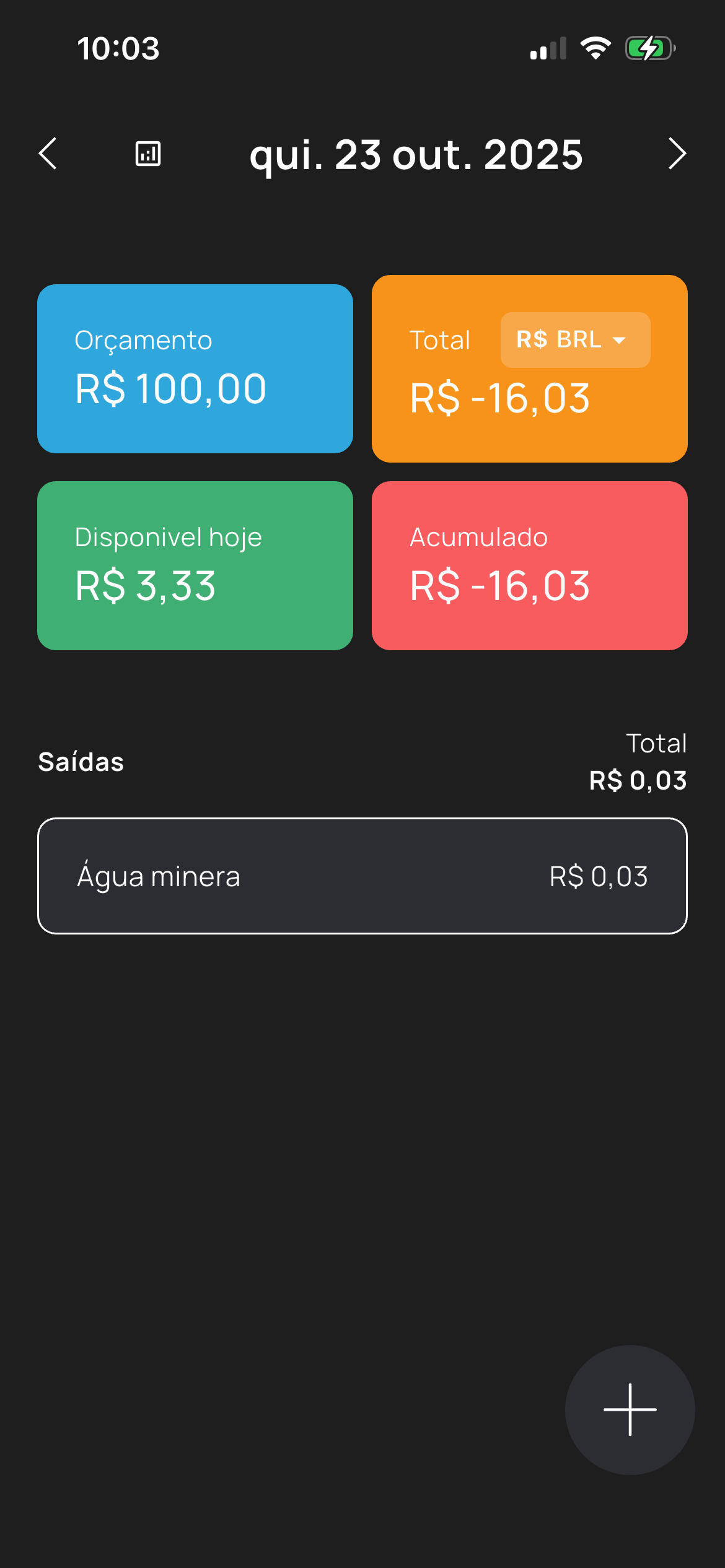This screenshot has height=1568, width=725.
Task: Open the R$ BRL currency dropdown
Action: (x=574, y=339)
